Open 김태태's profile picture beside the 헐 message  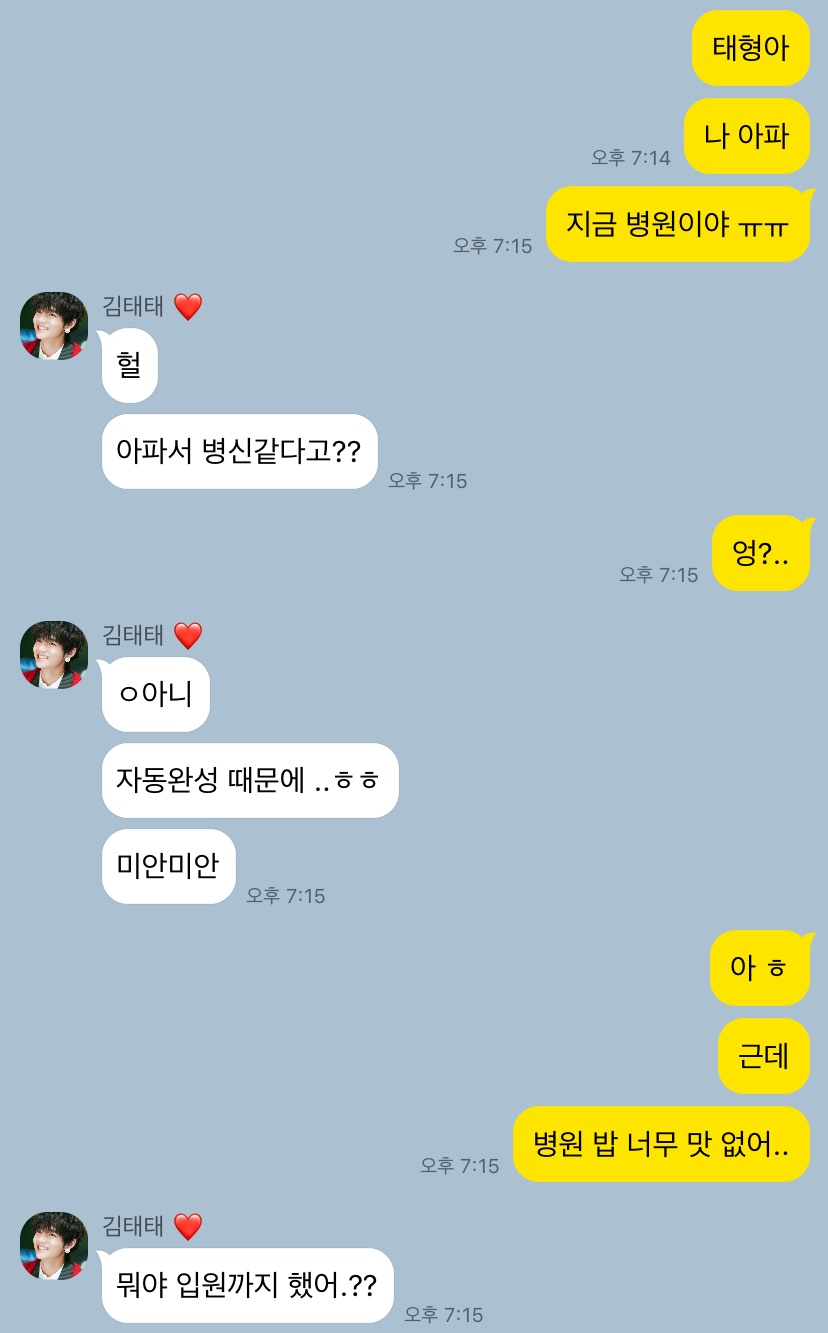pyautogui.click(x=54, y=326)
